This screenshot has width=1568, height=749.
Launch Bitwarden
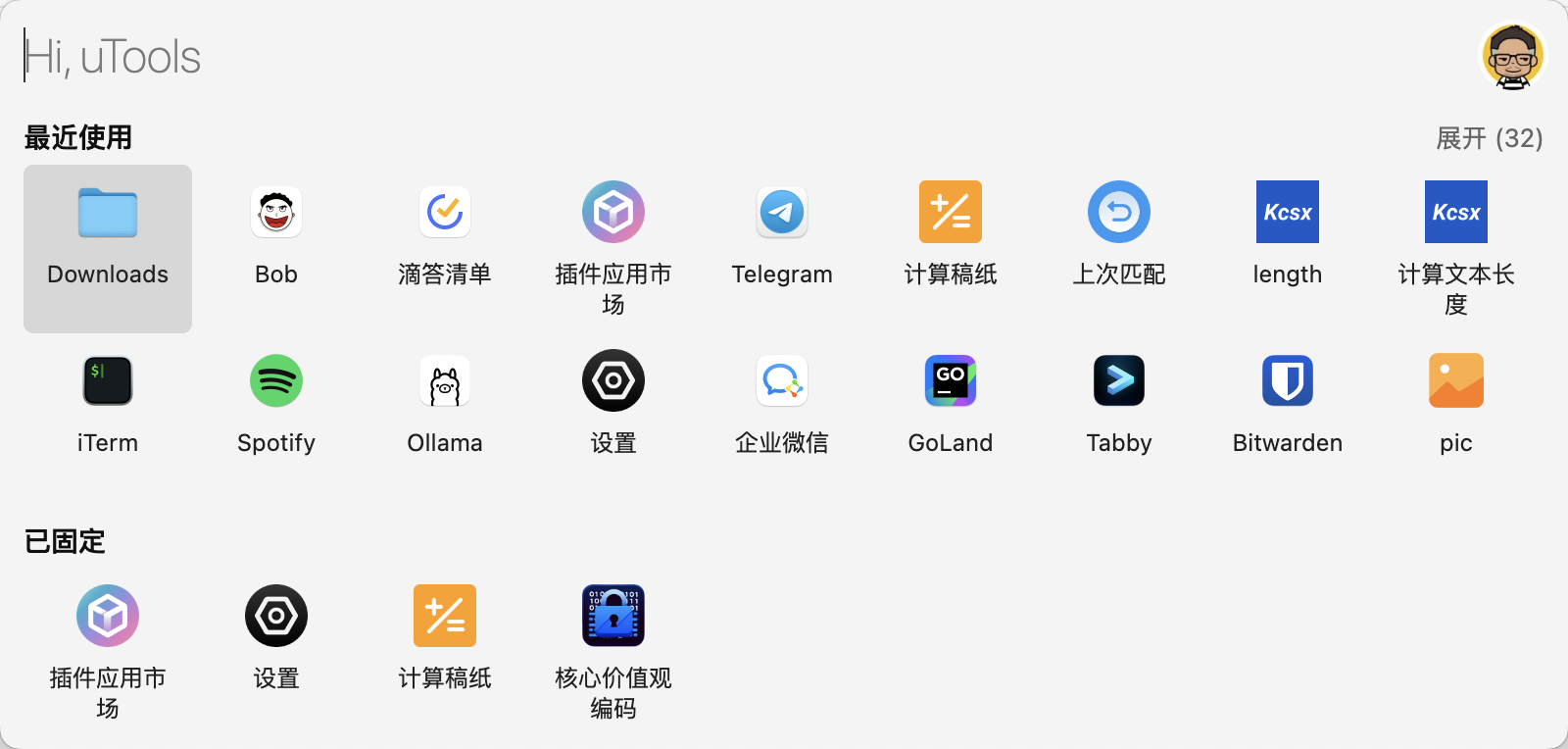pos(1288,402)
